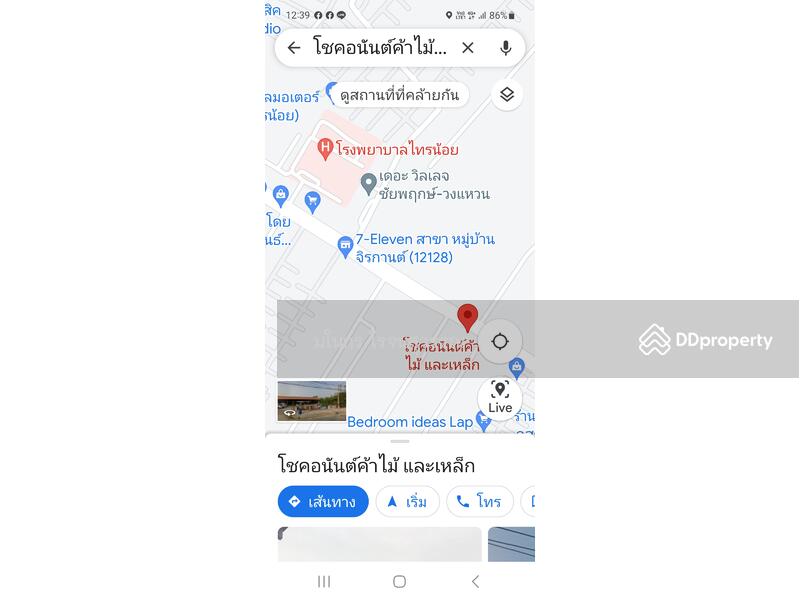Tap the ดูสถานที่ที่คล้ายกัน chip
This screenshot has width=800, height=600.
[x=399, y=95]
